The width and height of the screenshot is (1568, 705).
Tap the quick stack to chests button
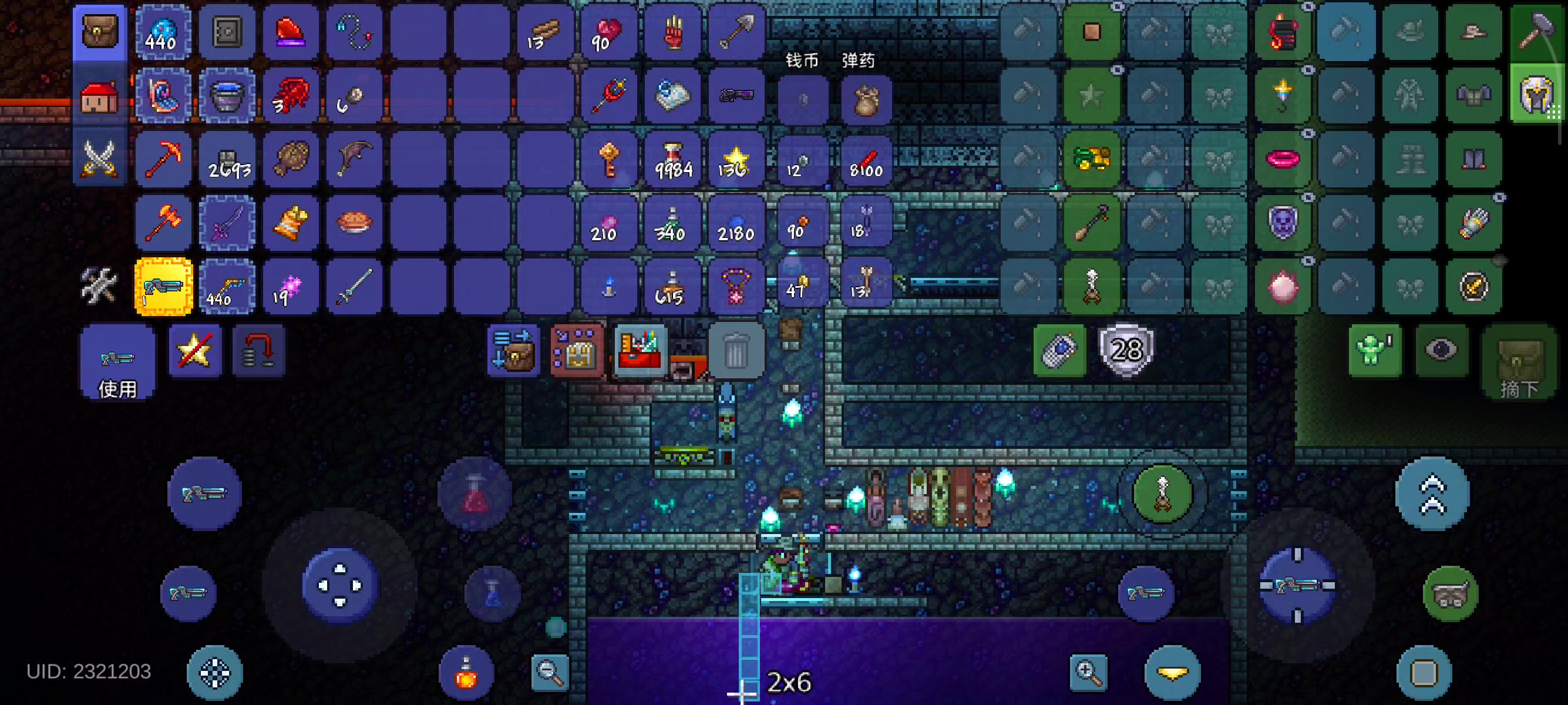(x=577, y=351)
